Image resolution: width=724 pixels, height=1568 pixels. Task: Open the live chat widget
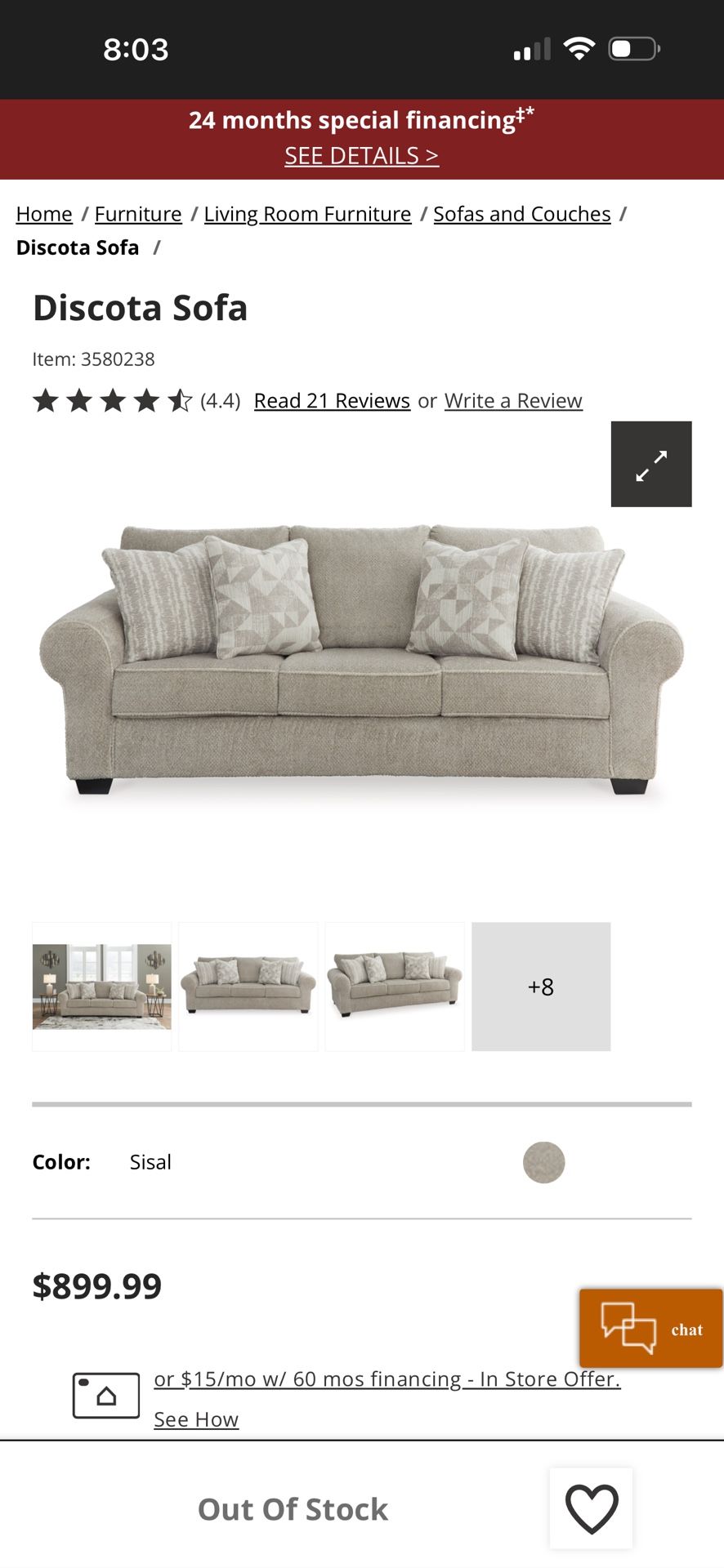(x=651, y=1329)
